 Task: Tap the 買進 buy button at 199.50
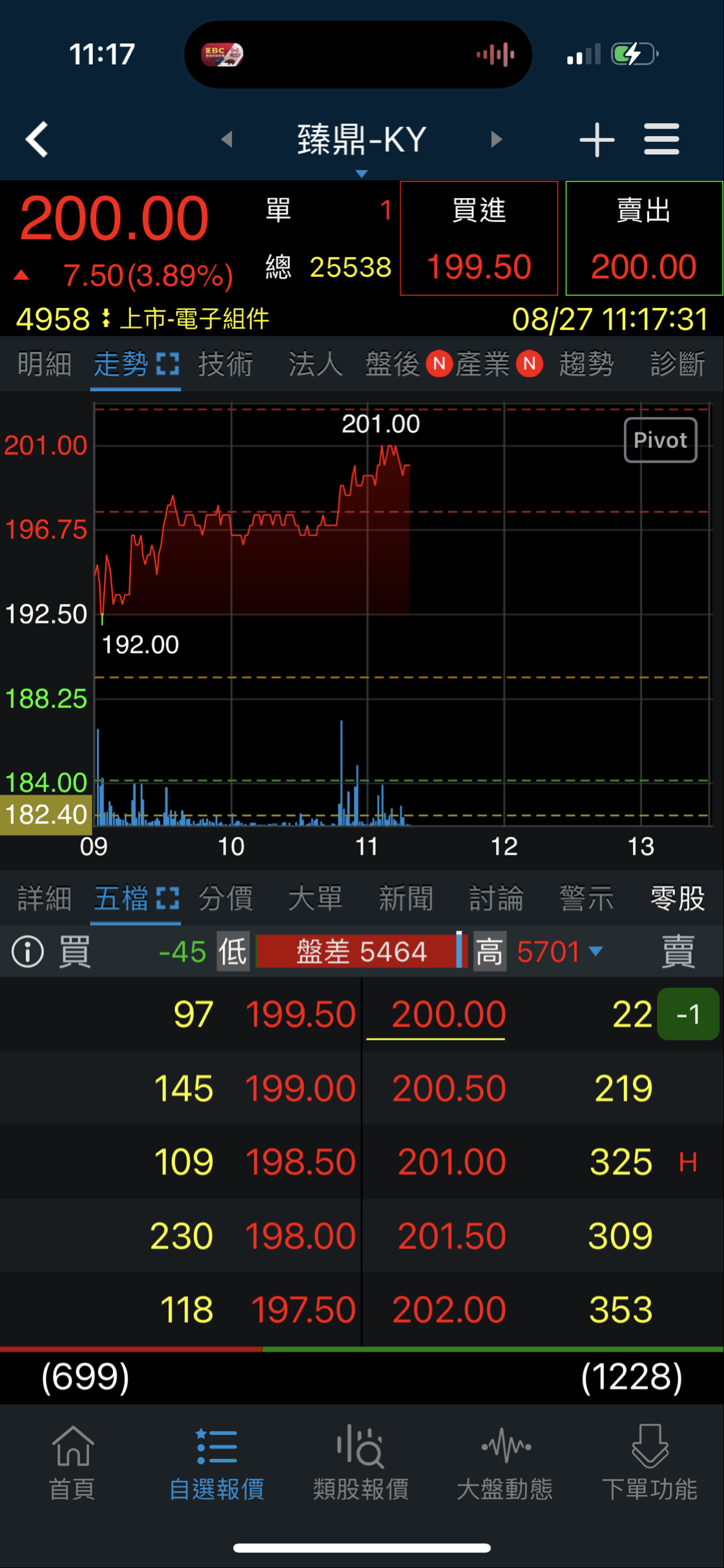(479, 238)
